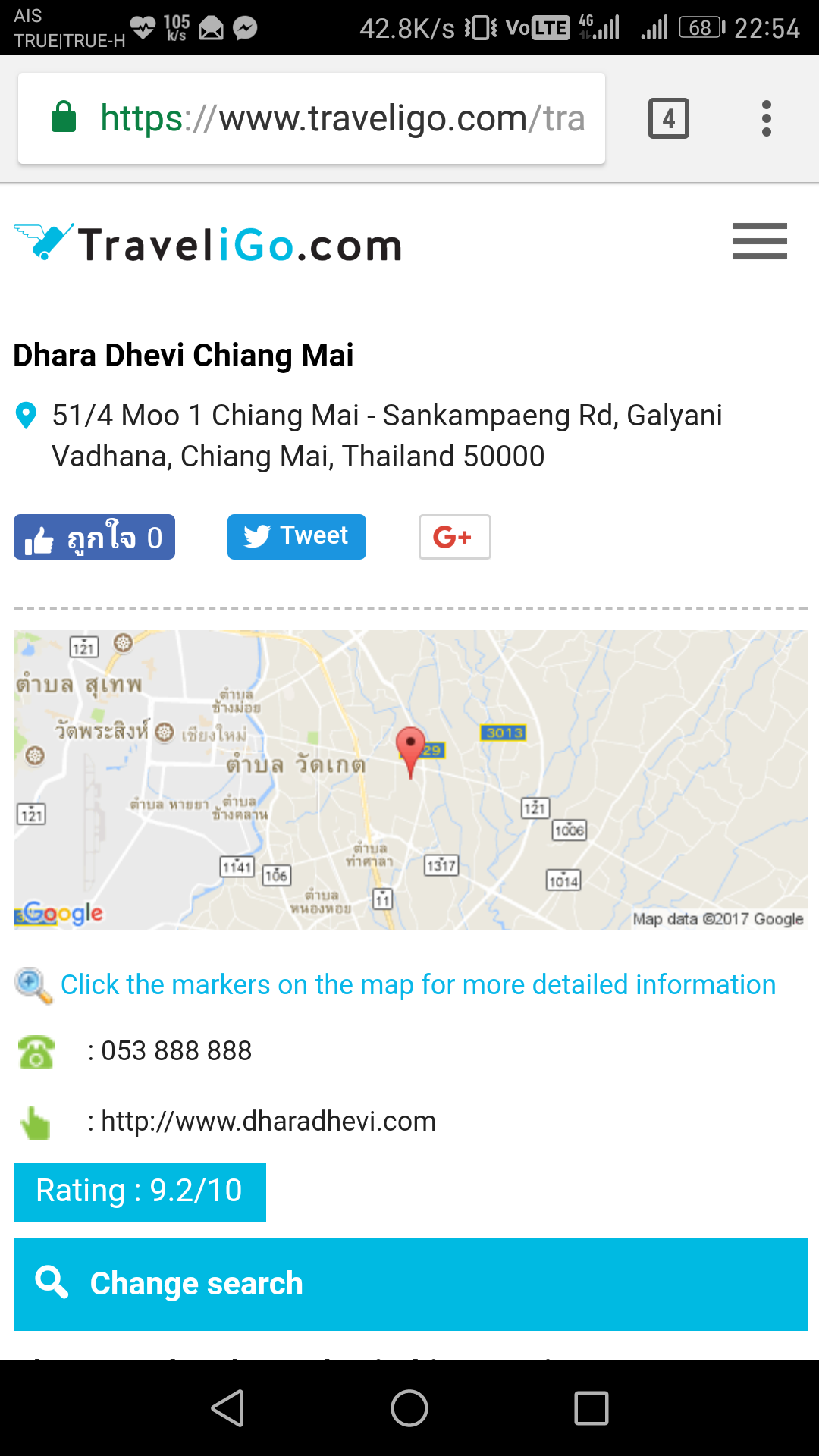Screen dimensions: 819x1456
Task: Like the hotel on Facebook
Action: [94, 537]
